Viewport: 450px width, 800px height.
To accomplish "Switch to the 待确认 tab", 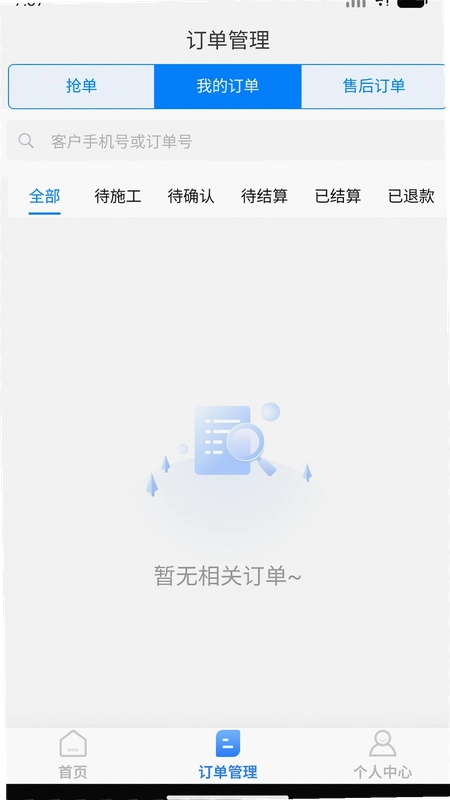I will (x=191, y=196).
